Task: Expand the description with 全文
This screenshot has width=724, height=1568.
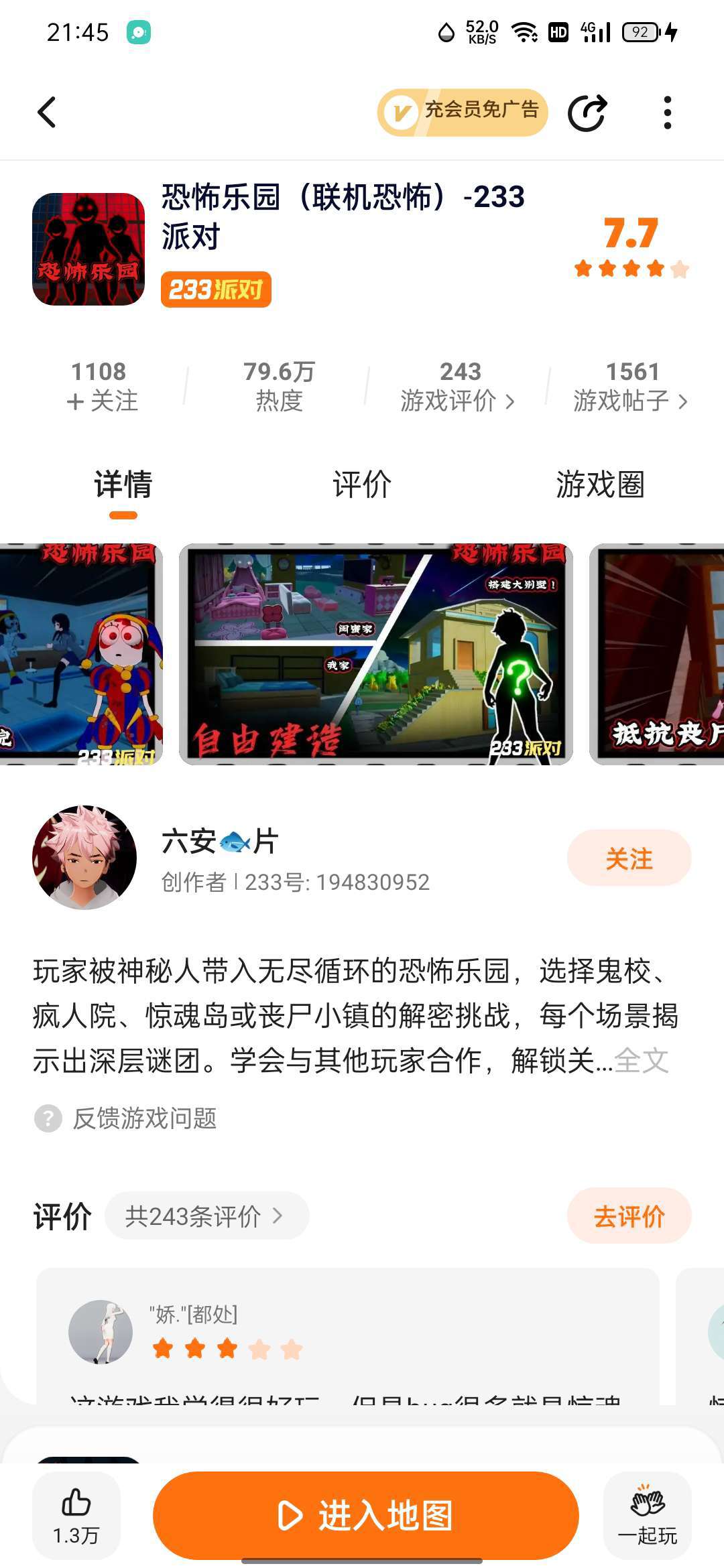Action: click(642, 1061)
